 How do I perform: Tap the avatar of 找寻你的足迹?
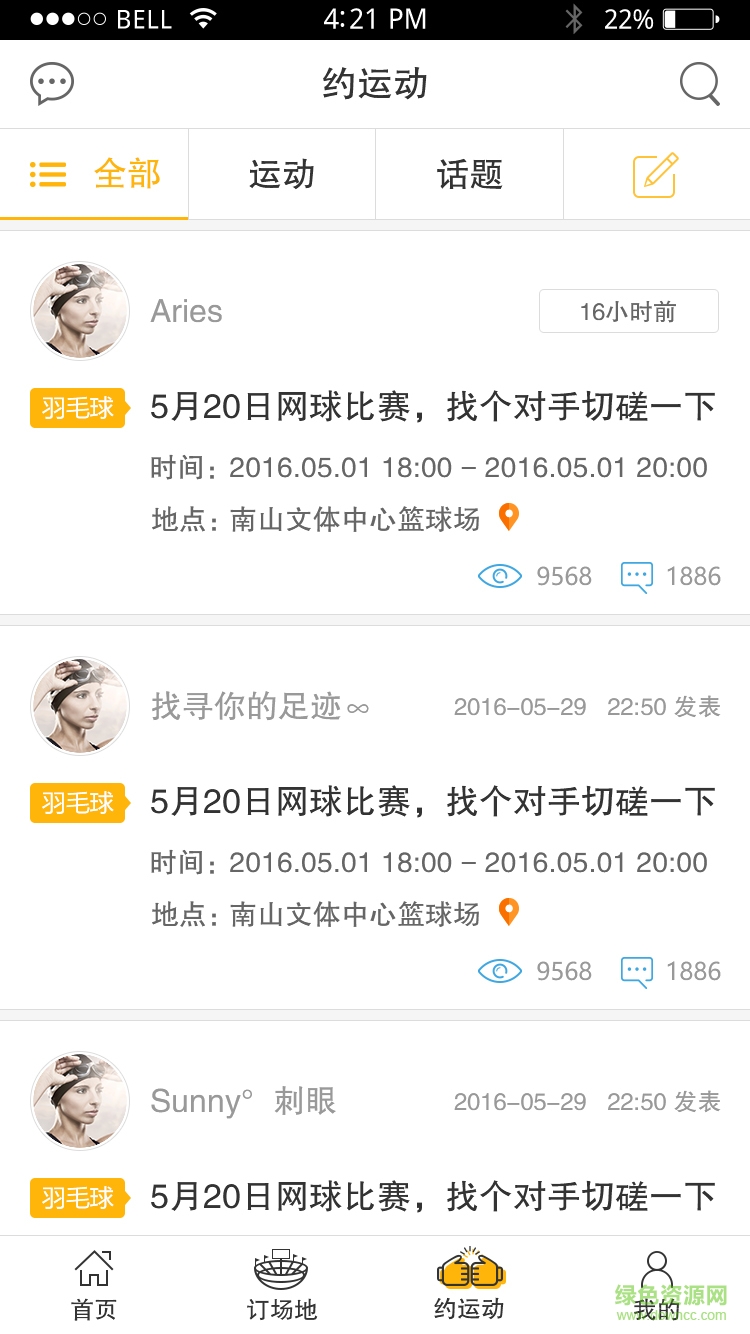tap(80, 706)
